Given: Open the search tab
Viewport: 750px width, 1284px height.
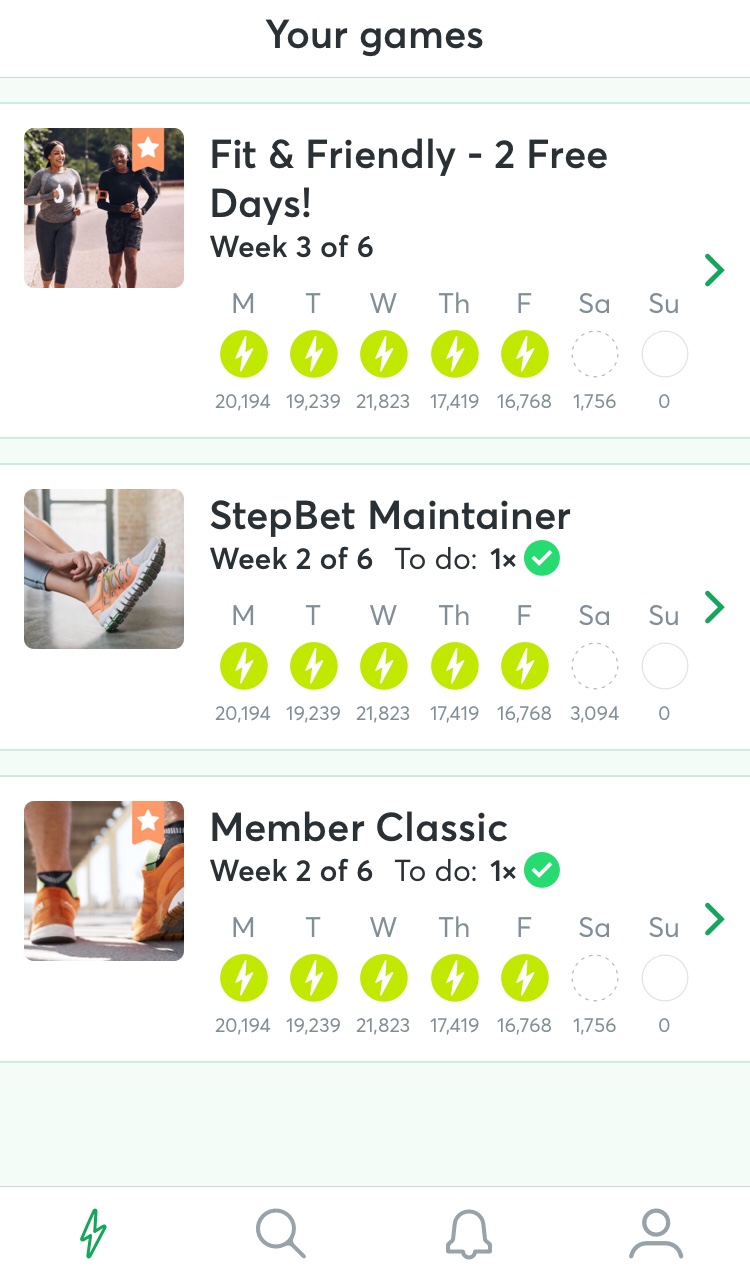Looking at the screenshot, I should coord(280,1234).
